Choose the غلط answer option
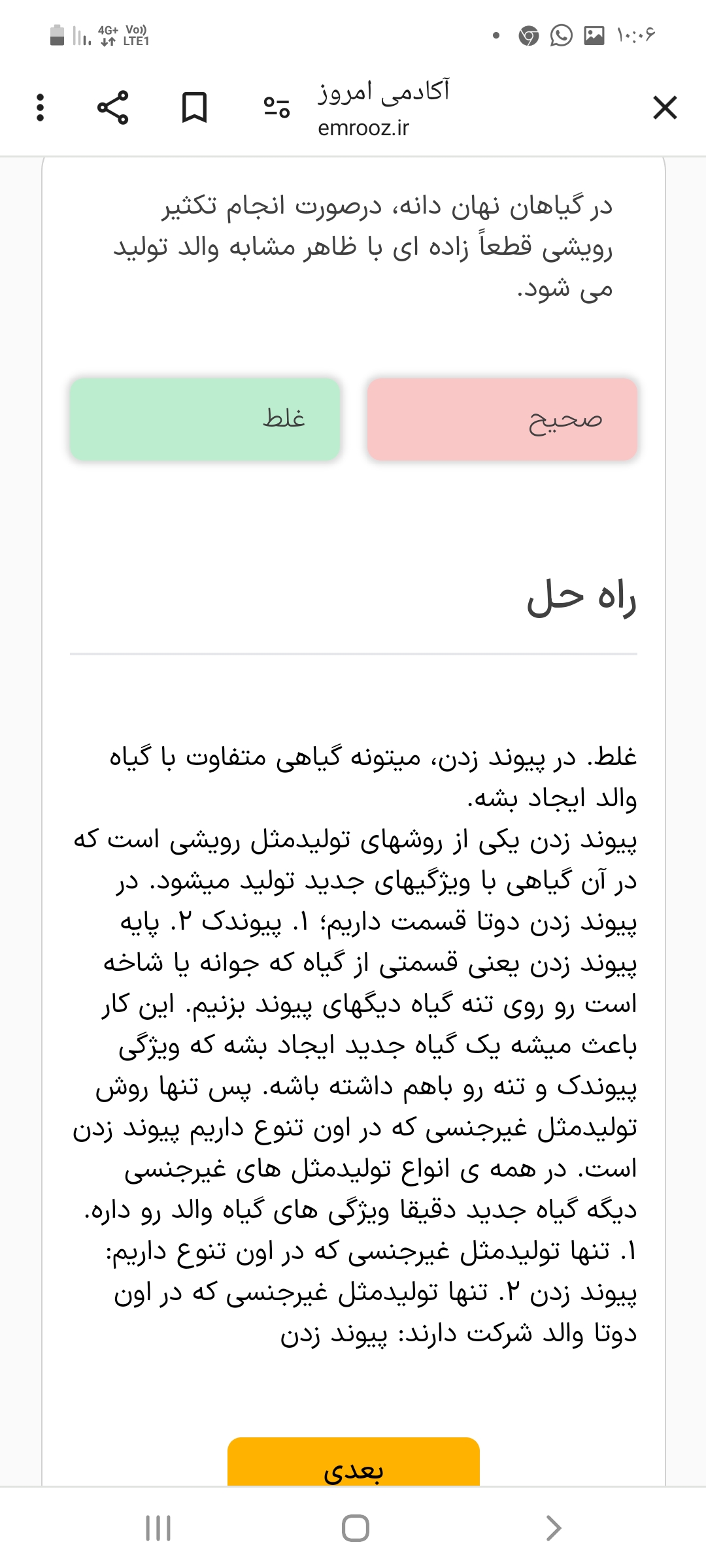The height and width of the screenshot is (1568, 706). pos(205,419)
